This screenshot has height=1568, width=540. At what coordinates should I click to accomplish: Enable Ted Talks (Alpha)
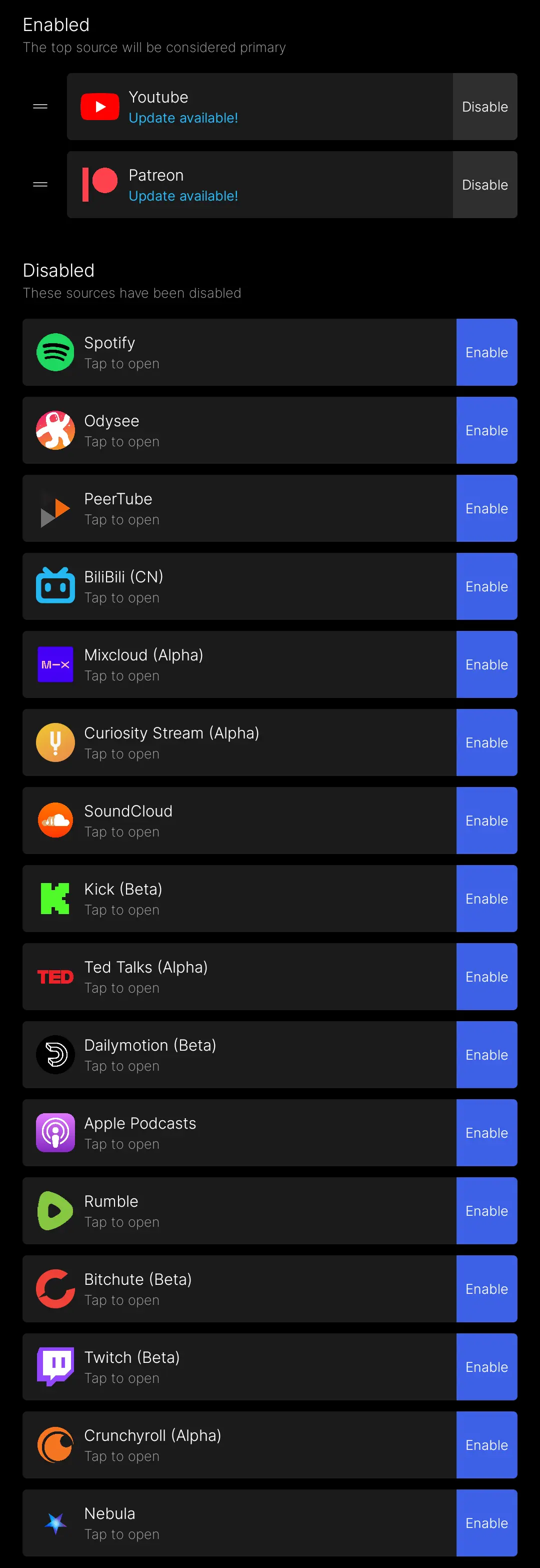(x=486, y=976)
